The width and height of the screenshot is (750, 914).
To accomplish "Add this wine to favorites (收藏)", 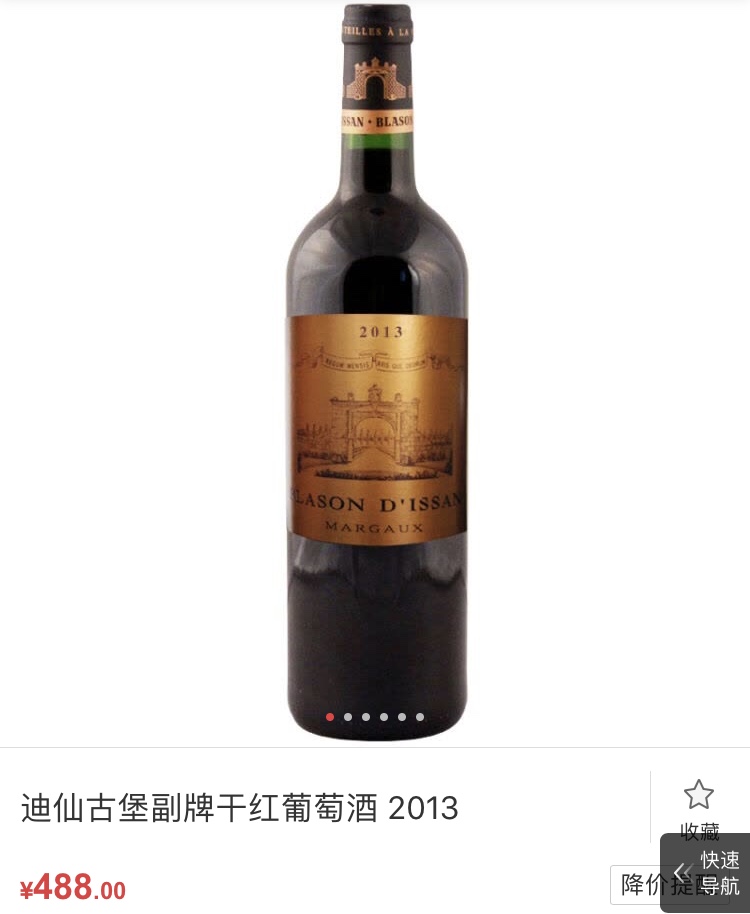I will pyautogui.click(x=698, y=806).
